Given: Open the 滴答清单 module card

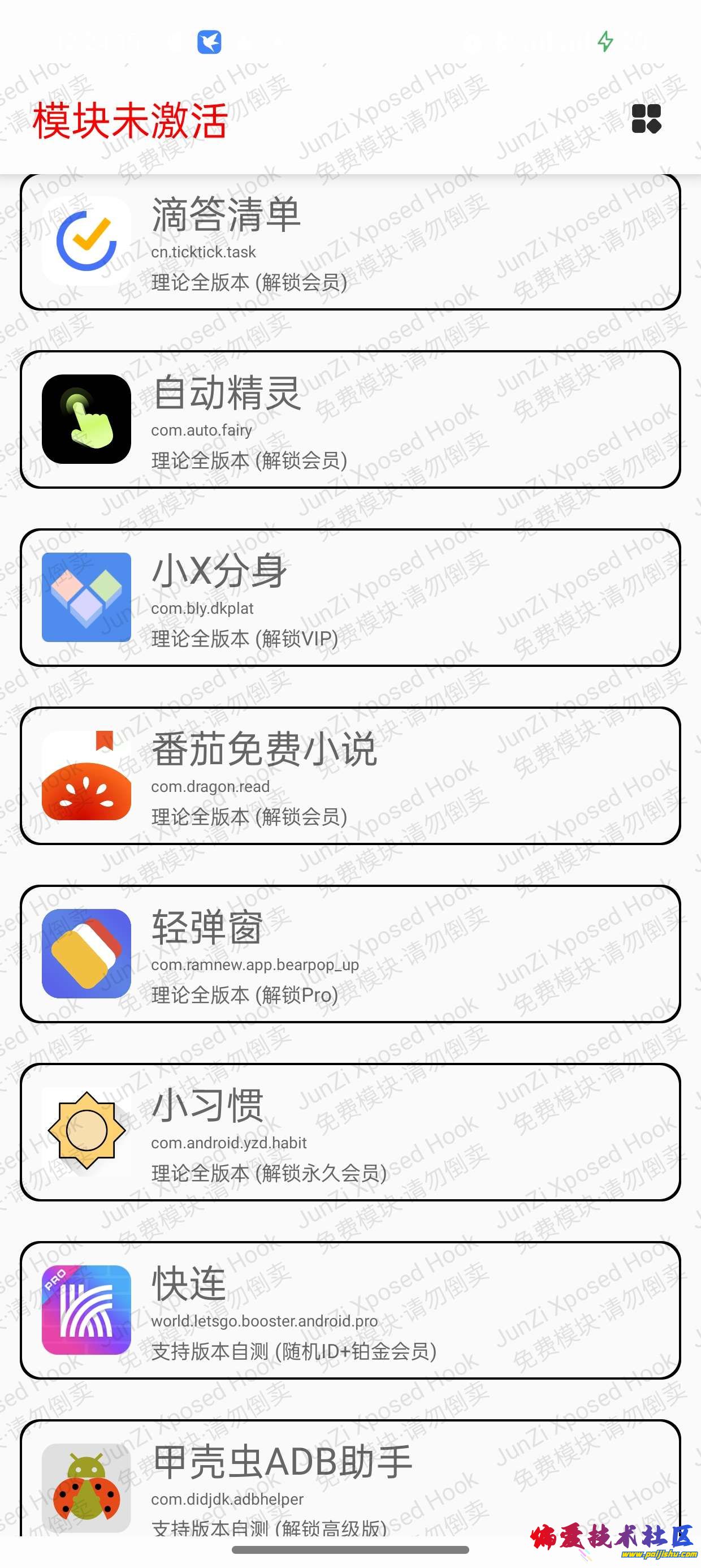Looking at the screenshot, I should click(x=350, y=242).
